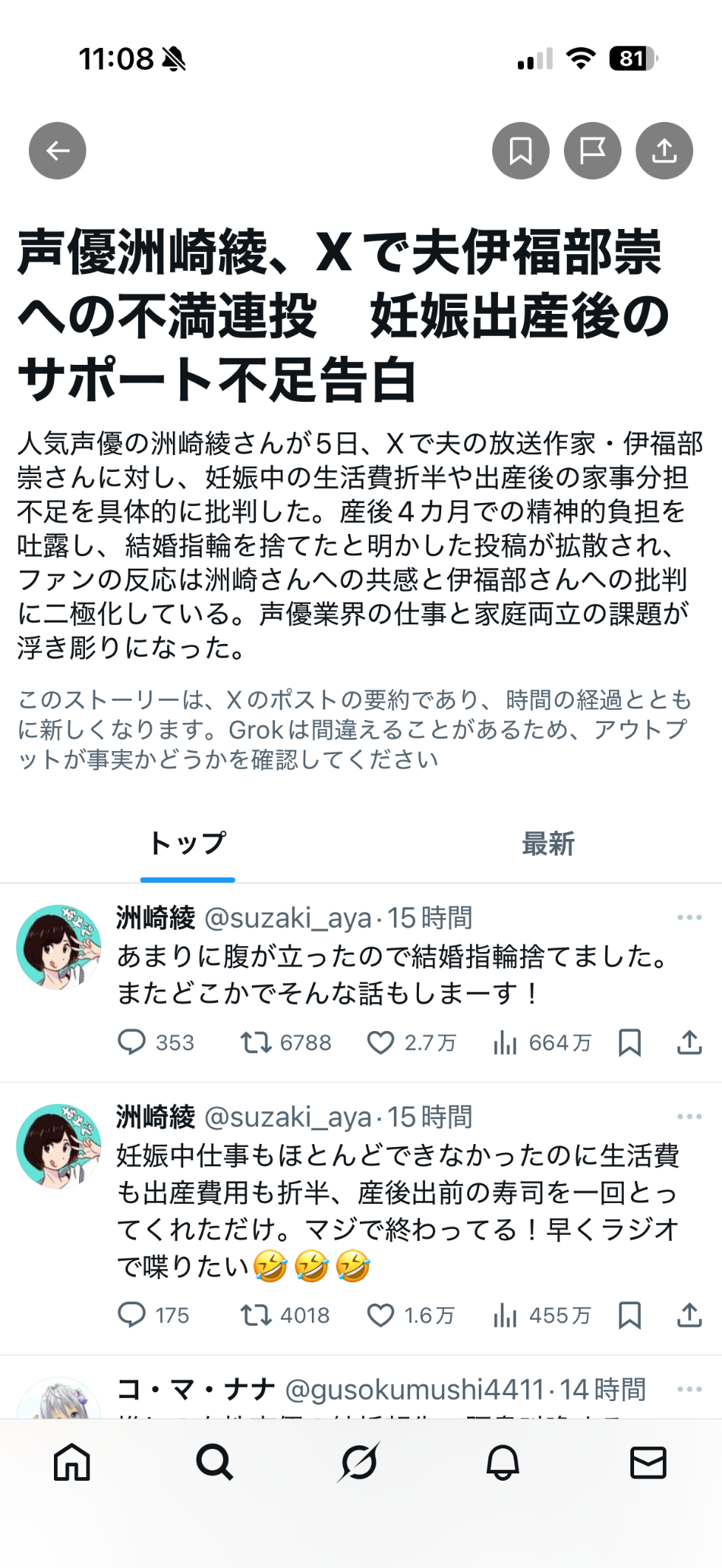
Task: Repost the 妊娠中仕事も post
Action: click(x=256, y=1315)
